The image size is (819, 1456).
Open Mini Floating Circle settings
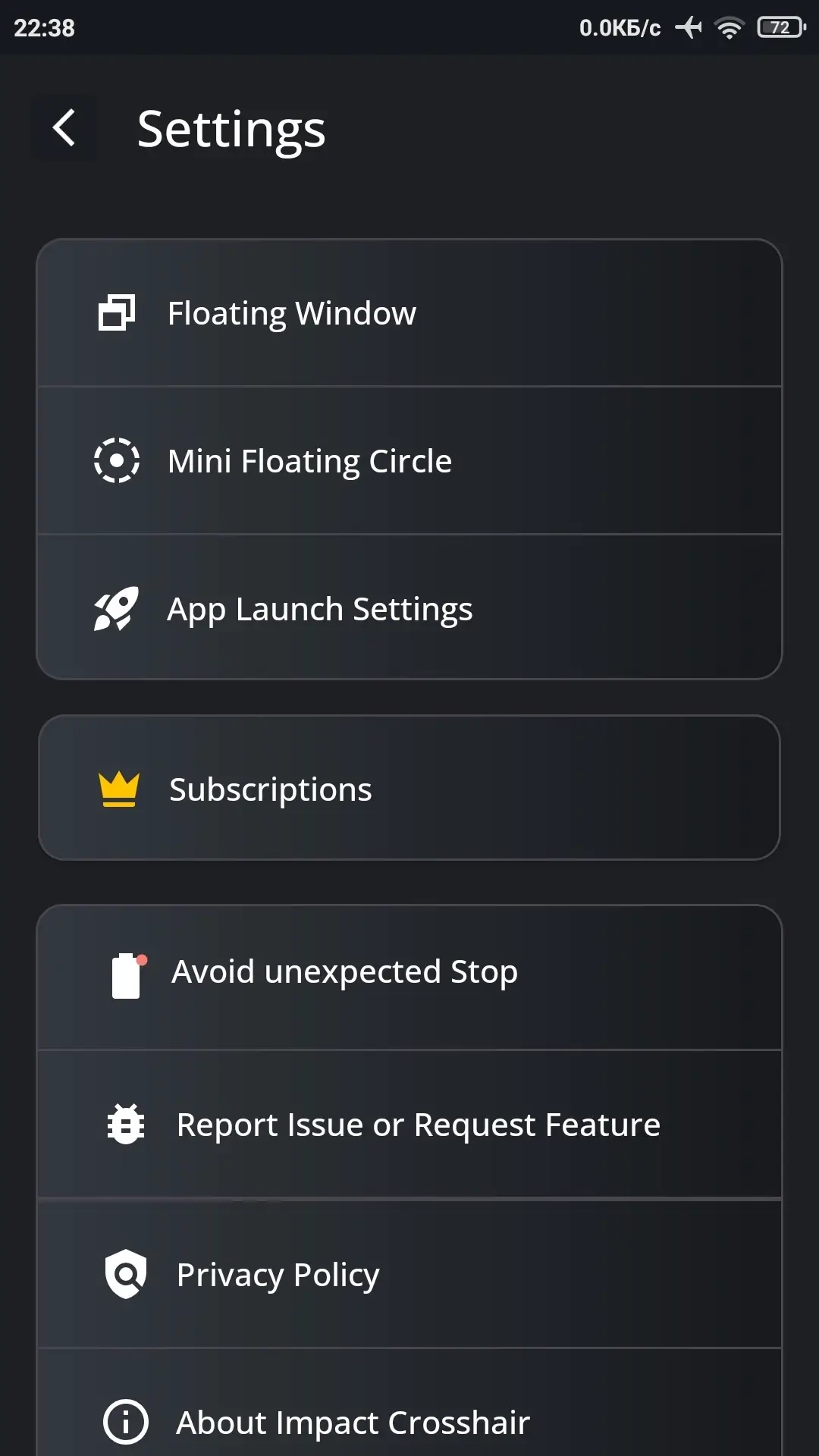point(409,460)
